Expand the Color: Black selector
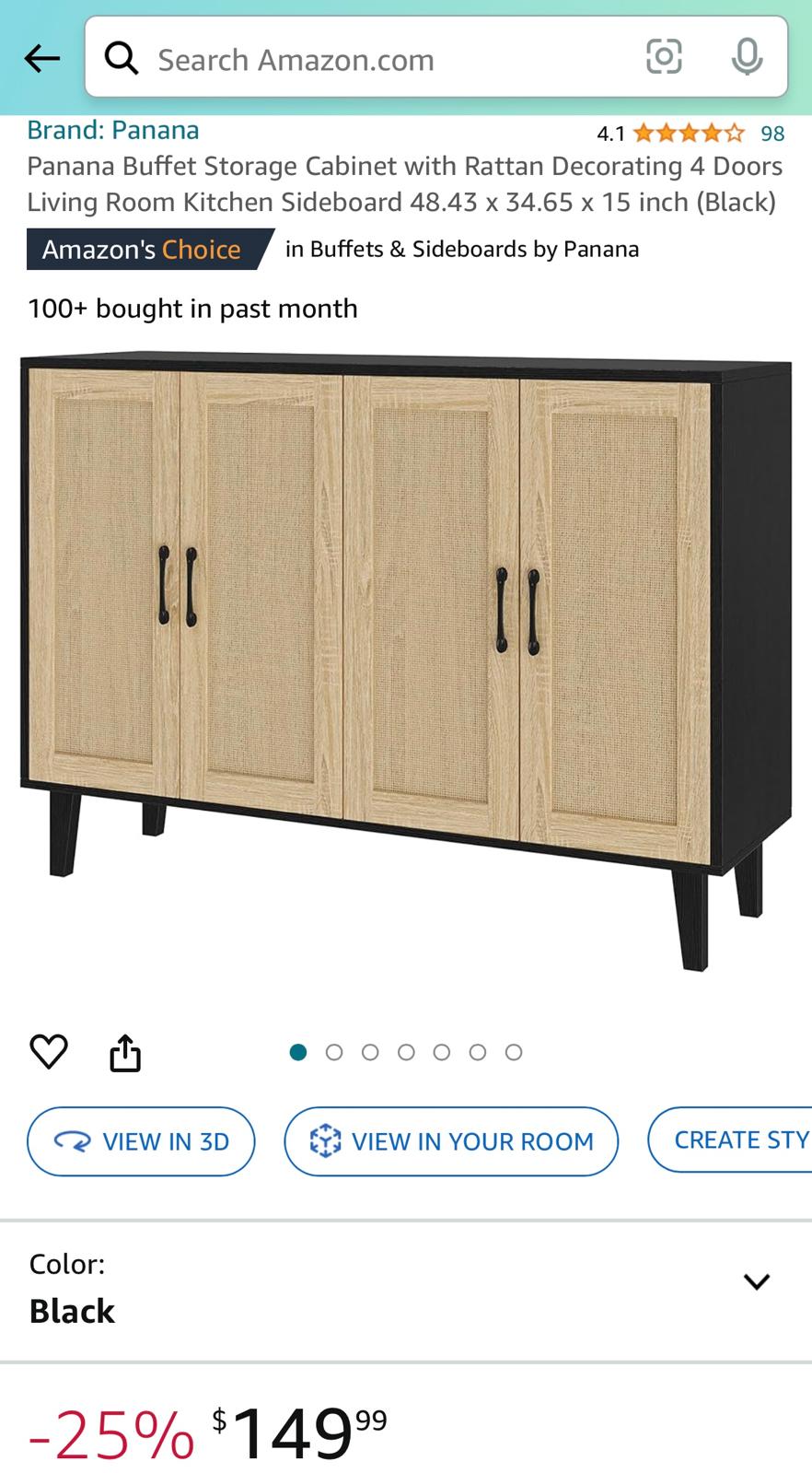This screenshot has height=1473, width=812. click(755, 1281)
